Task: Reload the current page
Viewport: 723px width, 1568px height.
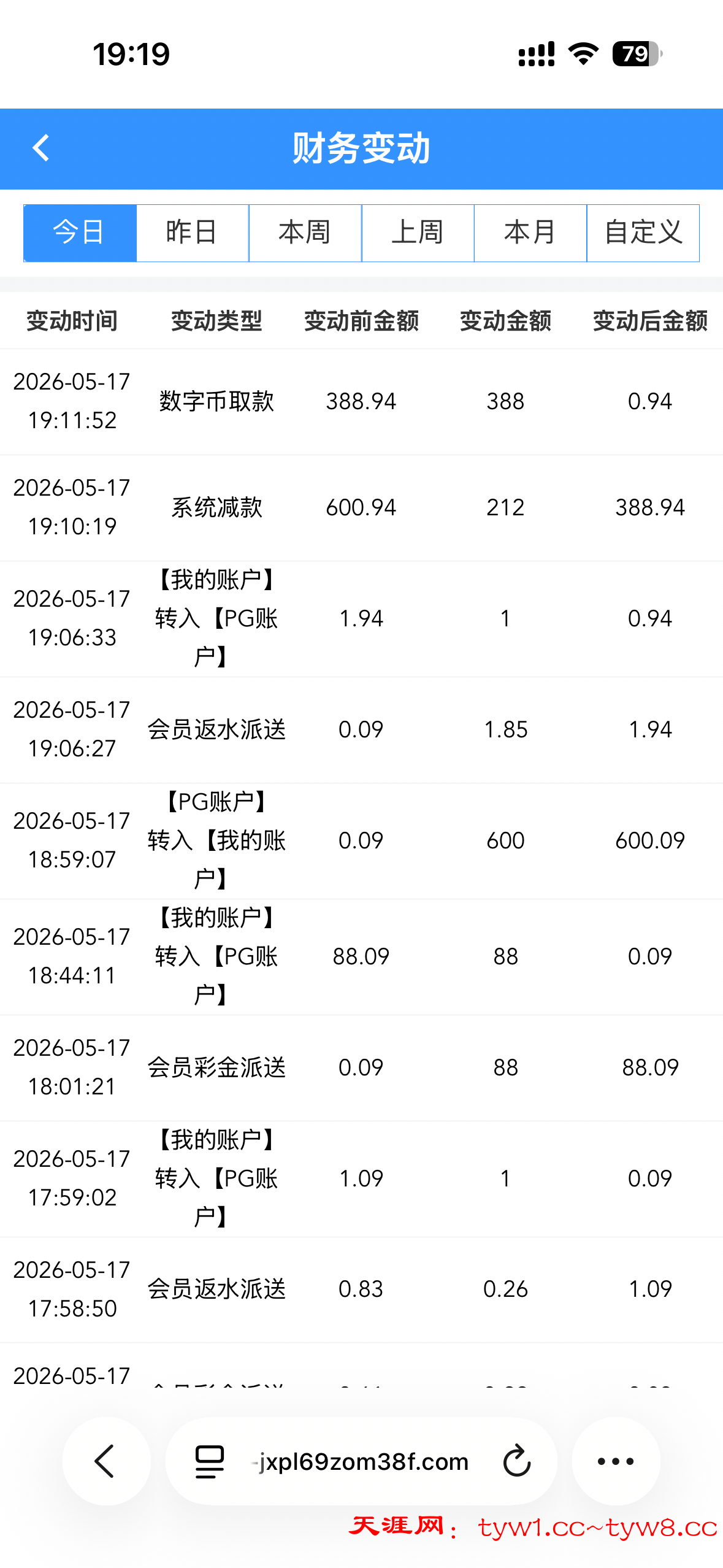Action: (517, 1461)
